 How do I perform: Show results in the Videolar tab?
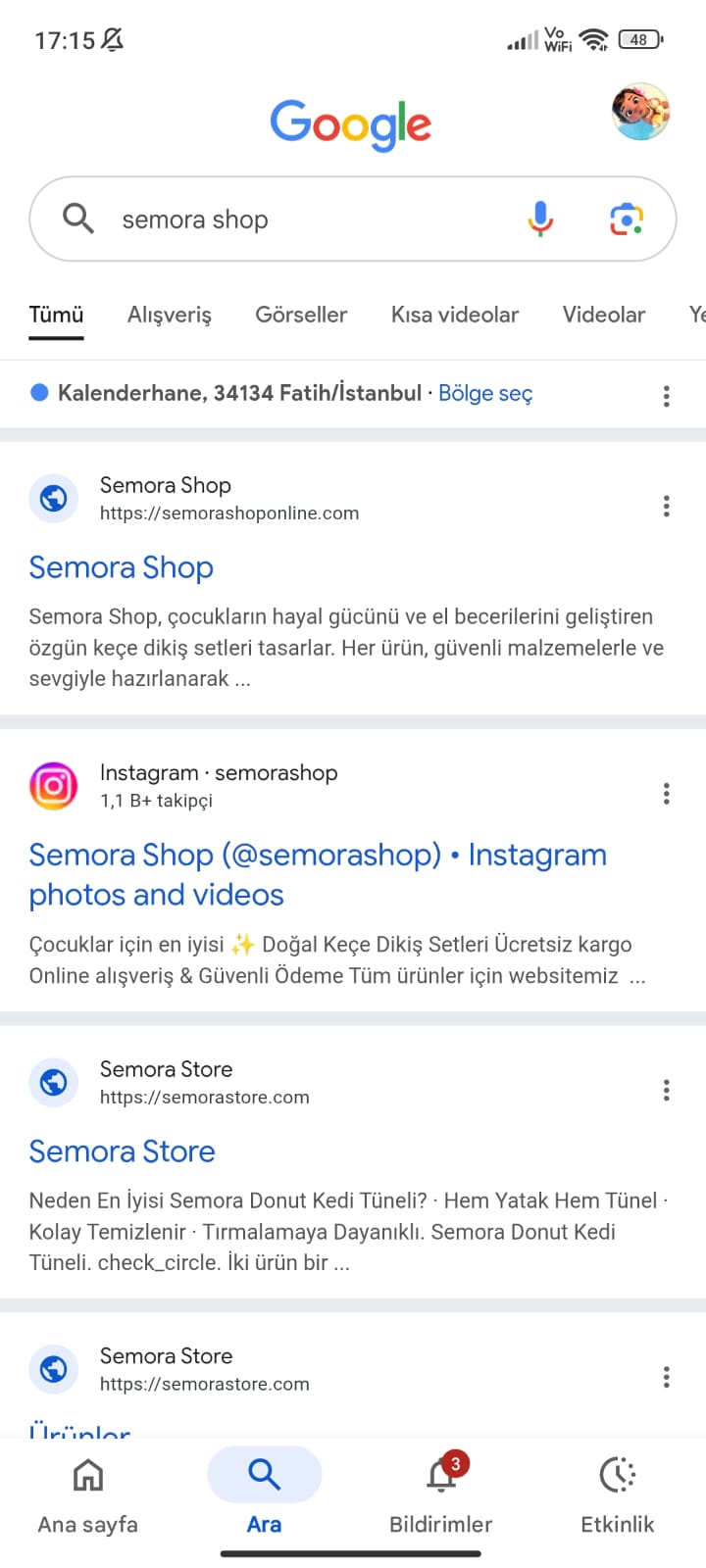(x=603, y=315)
